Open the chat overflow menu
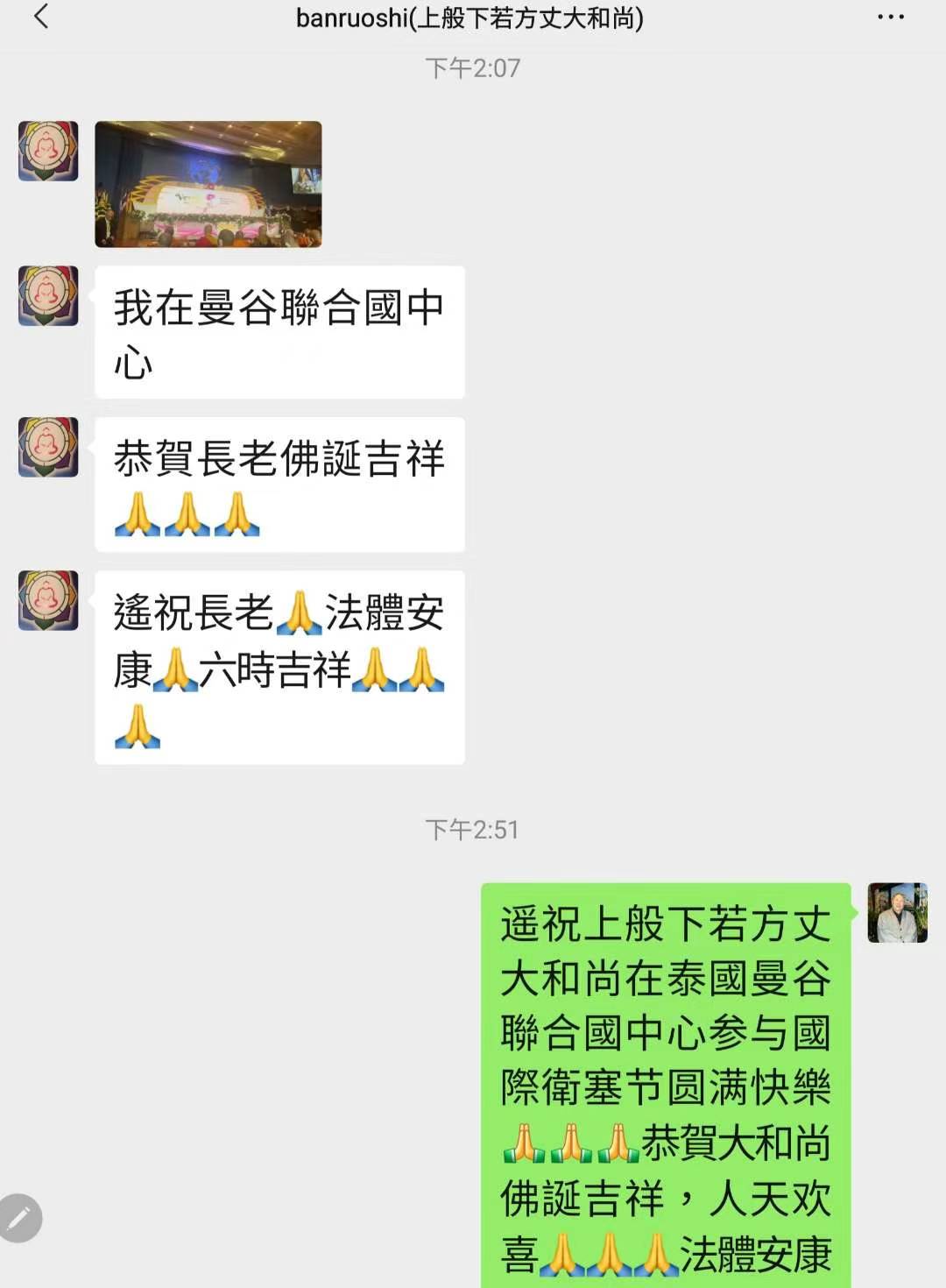The height and width of the screenshot is (1288, 946). 890,18
